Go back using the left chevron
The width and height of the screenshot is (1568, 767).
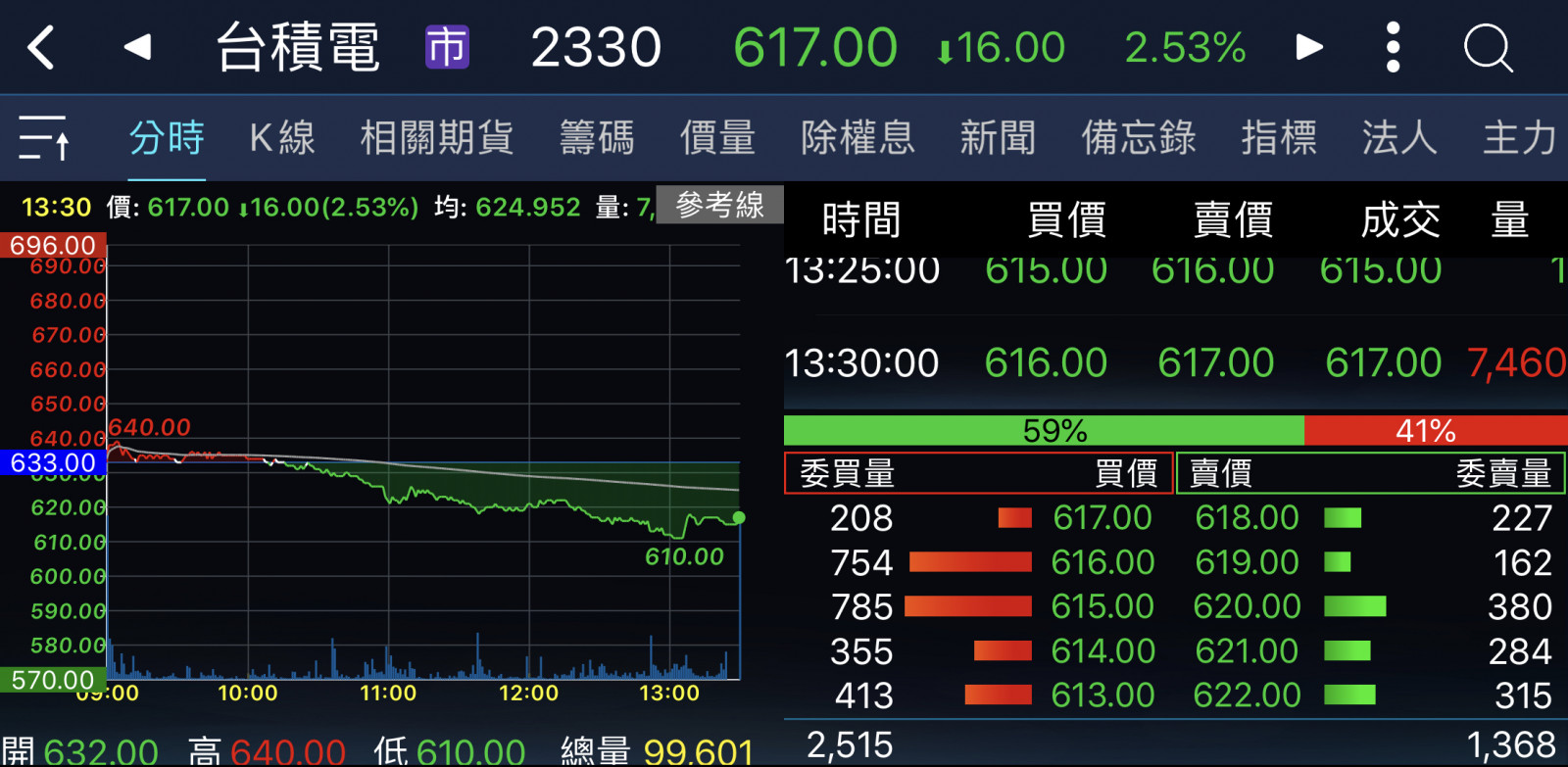[x=41, y=47]
